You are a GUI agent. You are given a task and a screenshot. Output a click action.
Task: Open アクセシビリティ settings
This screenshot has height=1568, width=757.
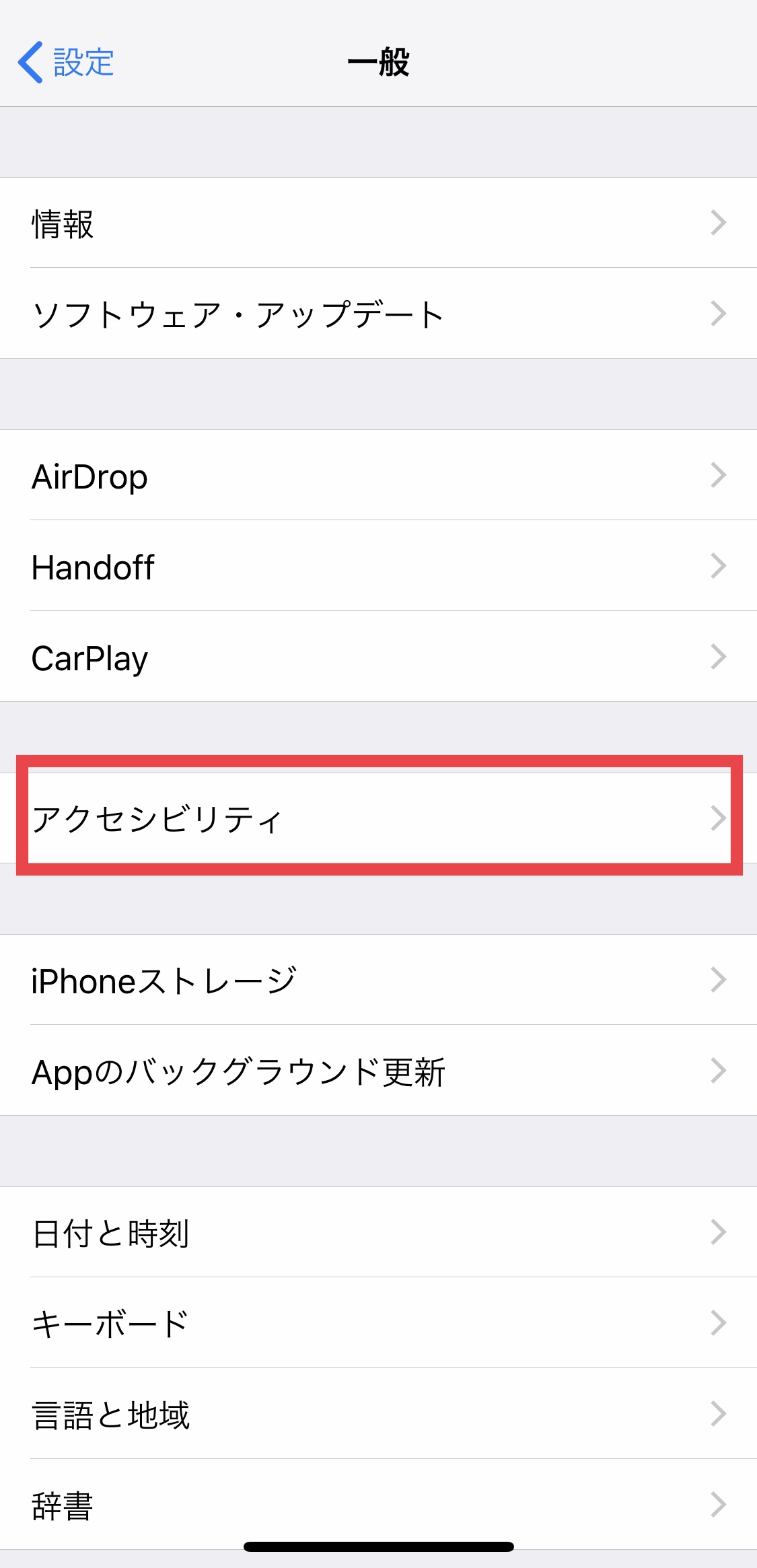coord(378,818)
